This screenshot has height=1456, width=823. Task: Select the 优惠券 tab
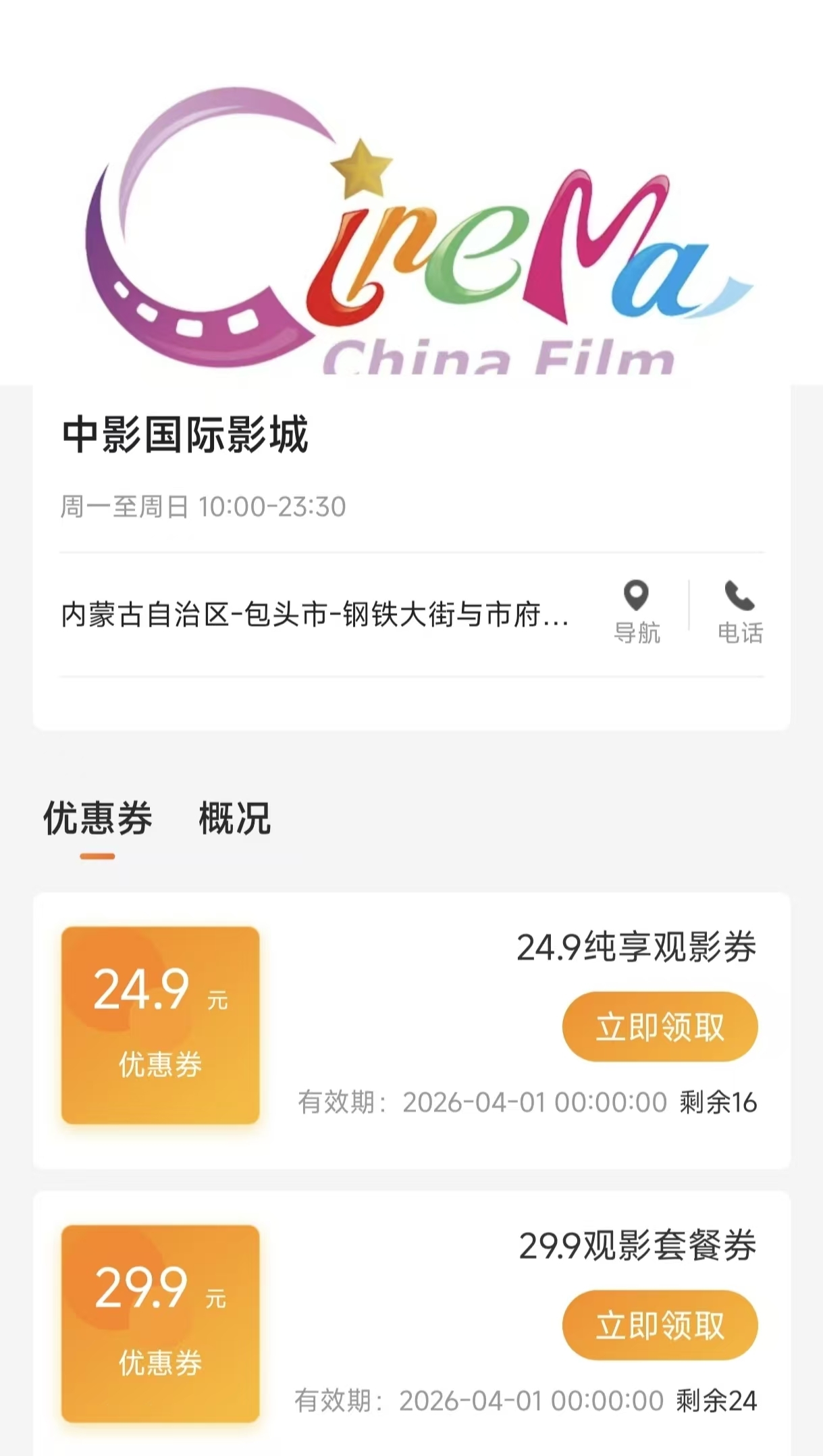98,818
